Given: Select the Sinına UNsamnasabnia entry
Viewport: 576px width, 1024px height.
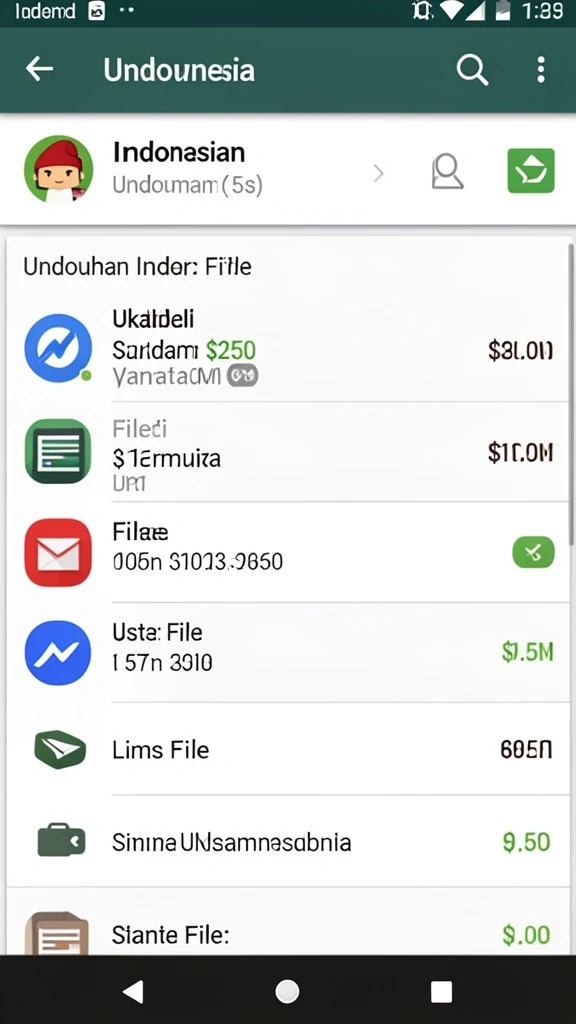Looking at the screenshot, I should (288, 842).
